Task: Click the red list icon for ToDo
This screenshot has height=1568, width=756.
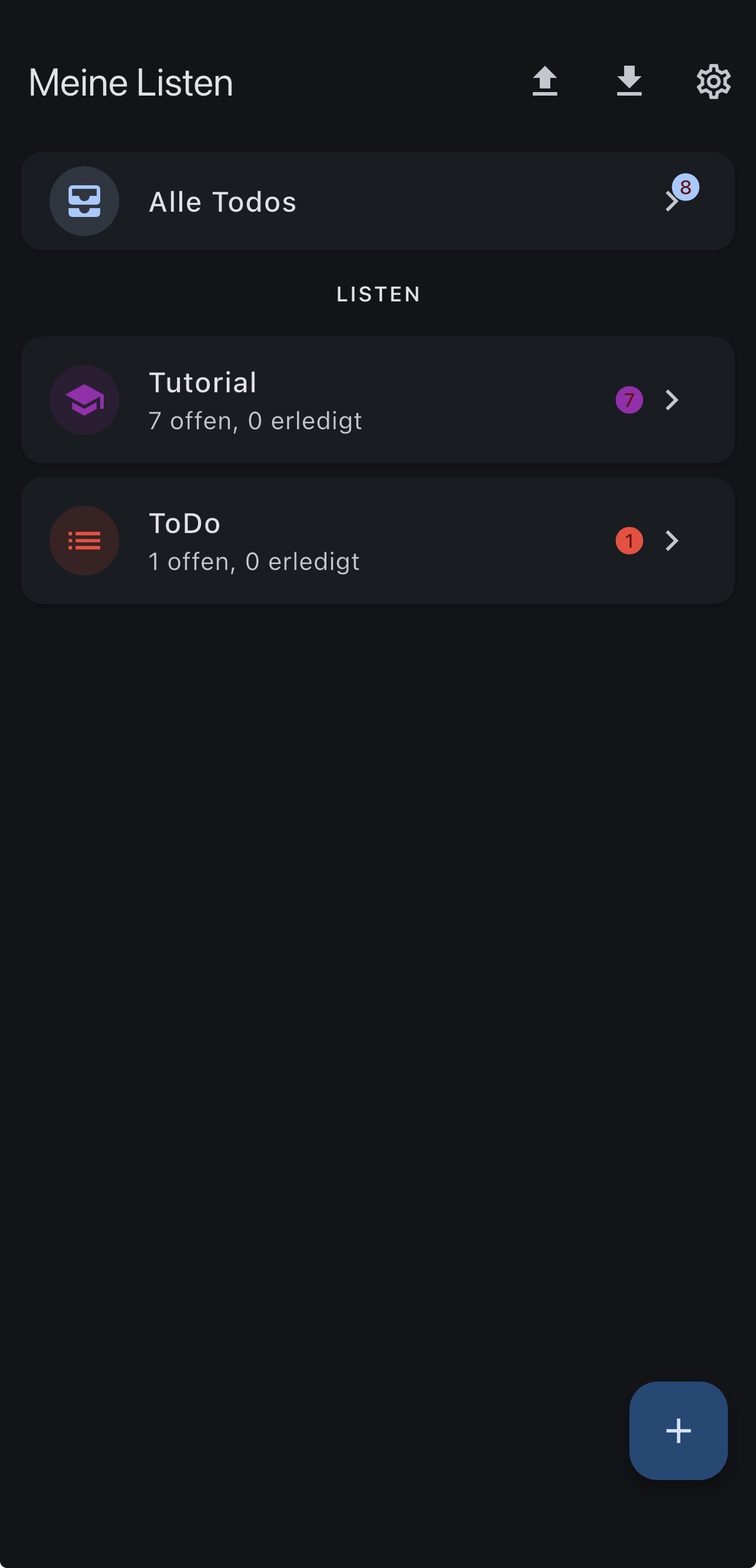Action: (84, 541)
